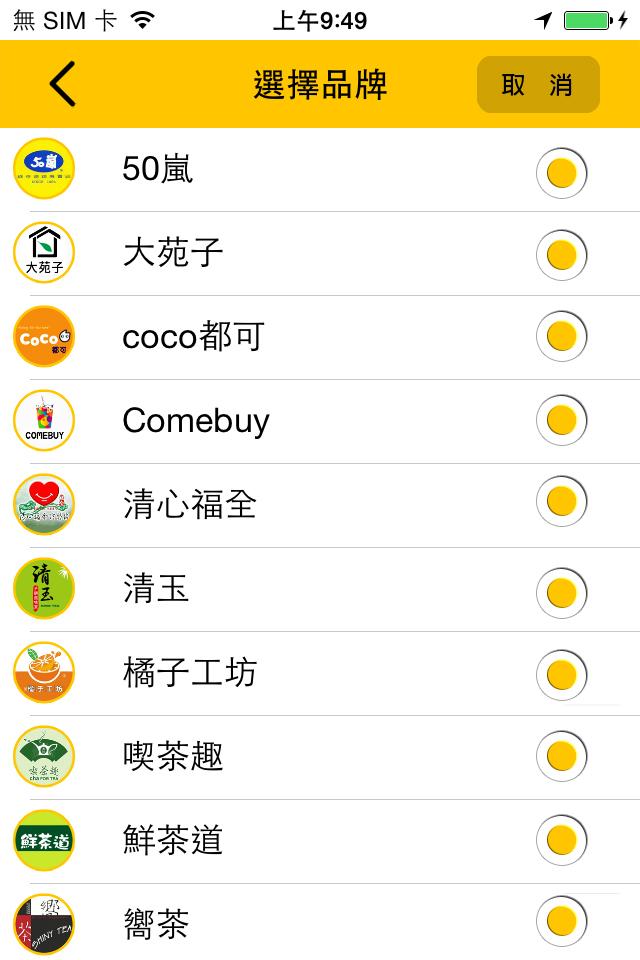
Task: Select the 50嵐 brand radio button
Action: (562, 173)
